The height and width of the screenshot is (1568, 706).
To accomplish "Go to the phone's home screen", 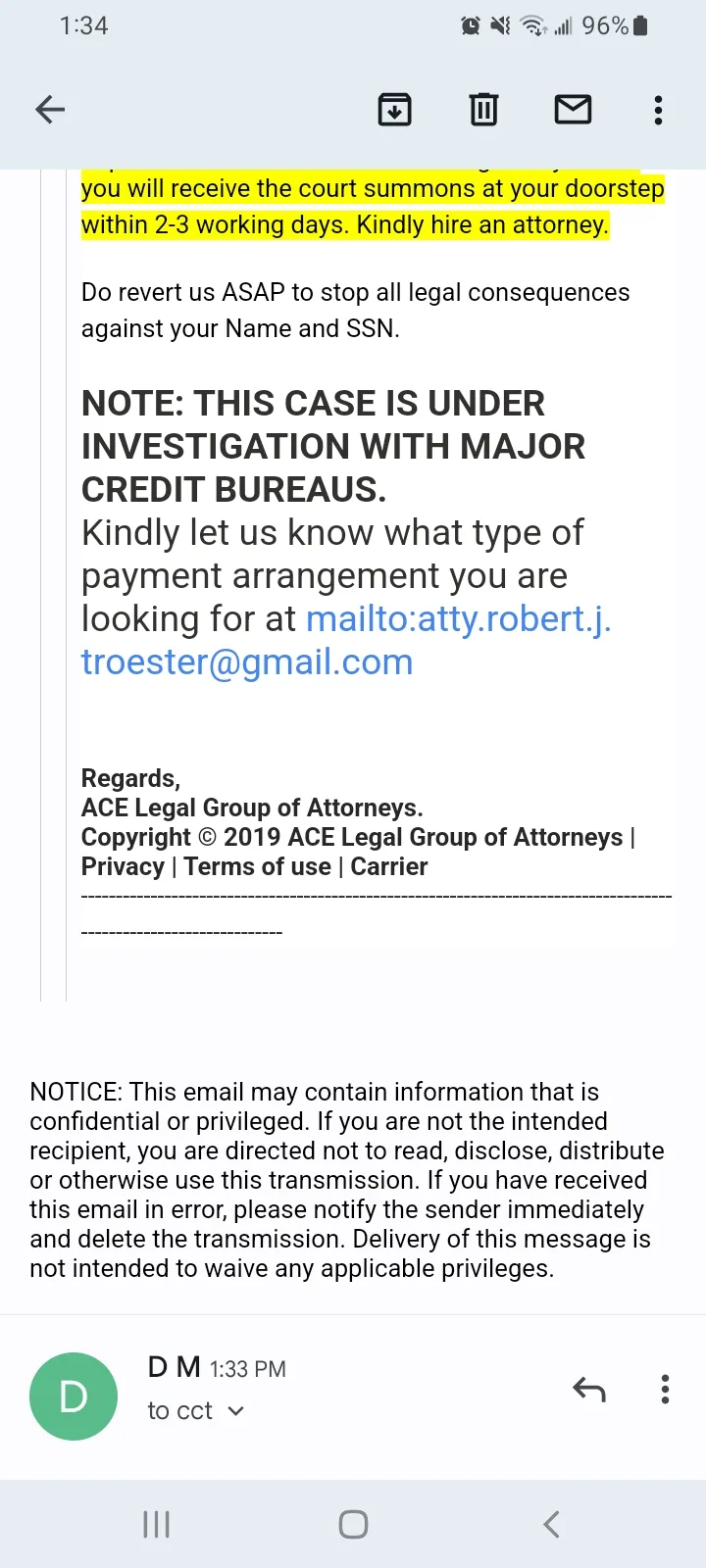I will (x=353, y=1524).
